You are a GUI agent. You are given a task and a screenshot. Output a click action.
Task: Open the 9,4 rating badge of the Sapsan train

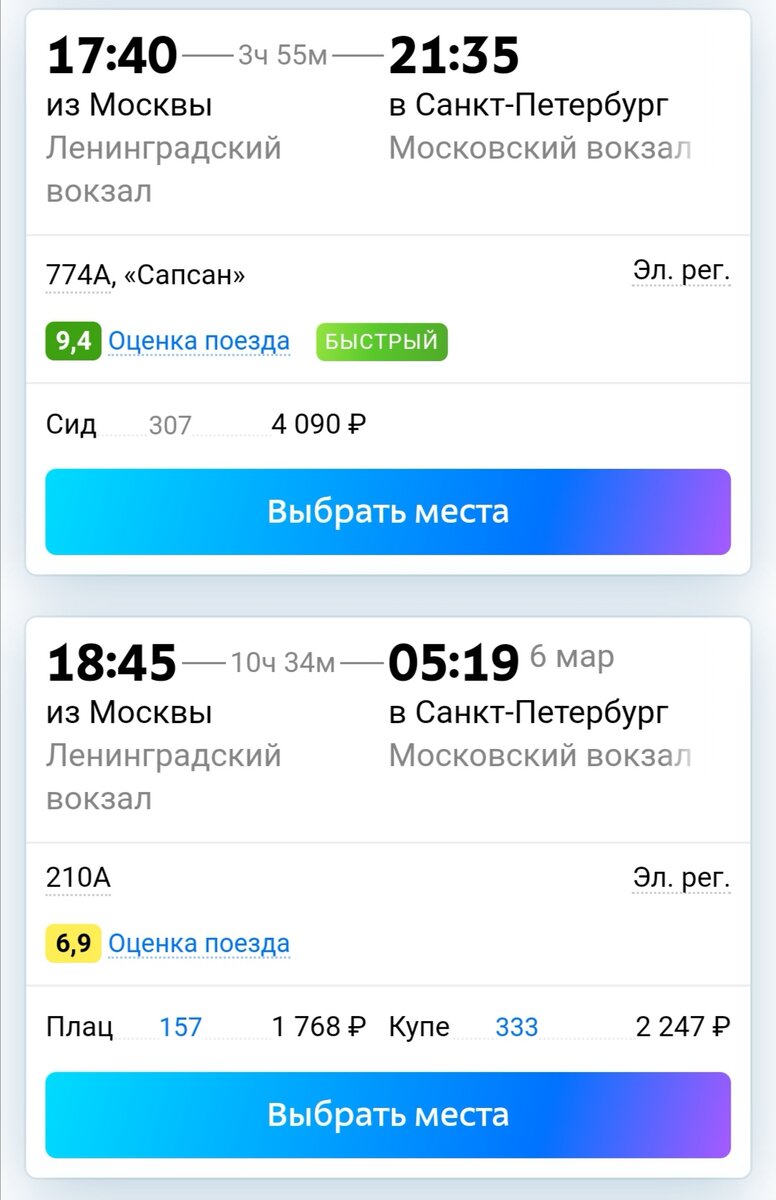(72, 340)
